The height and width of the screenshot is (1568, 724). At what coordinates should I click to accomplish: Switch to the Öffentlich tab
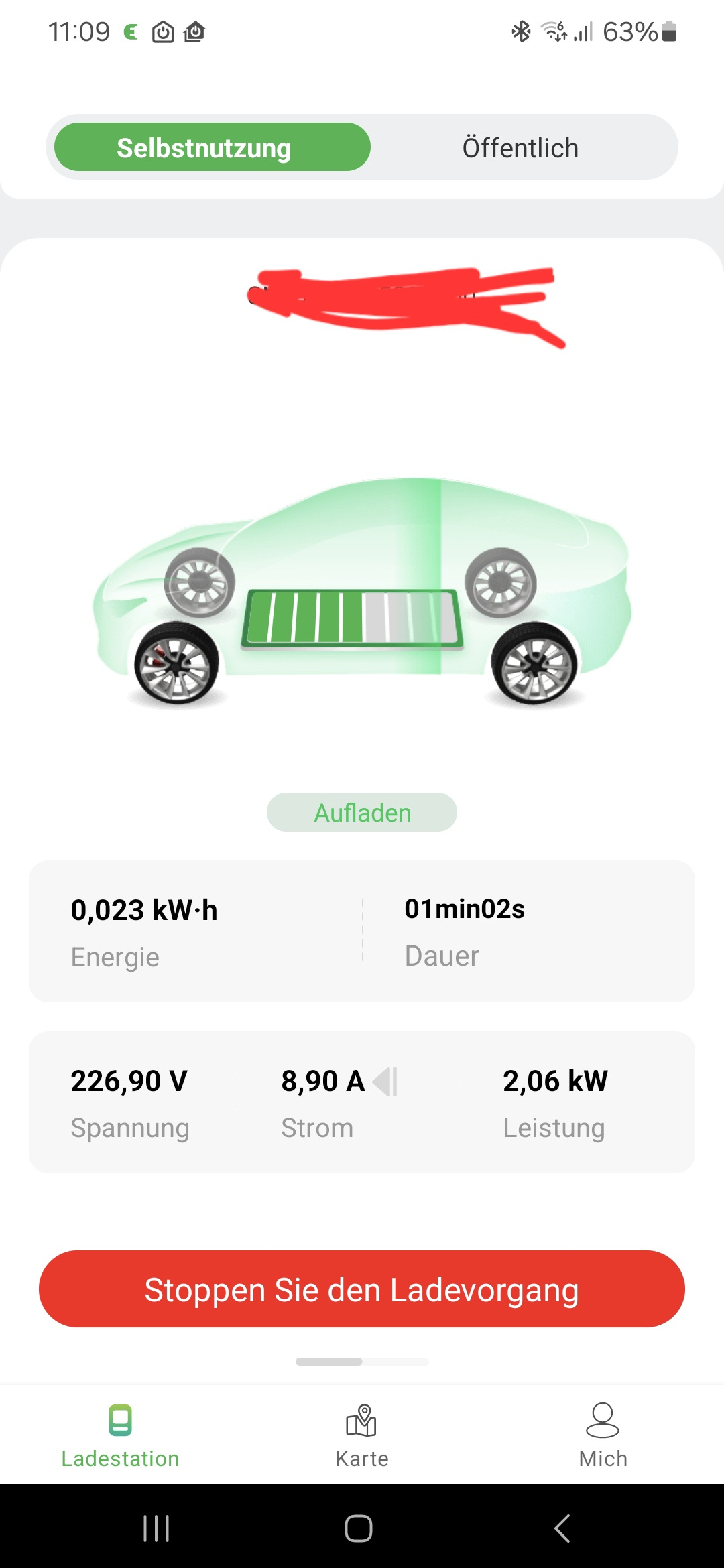[x=520, y=147]
